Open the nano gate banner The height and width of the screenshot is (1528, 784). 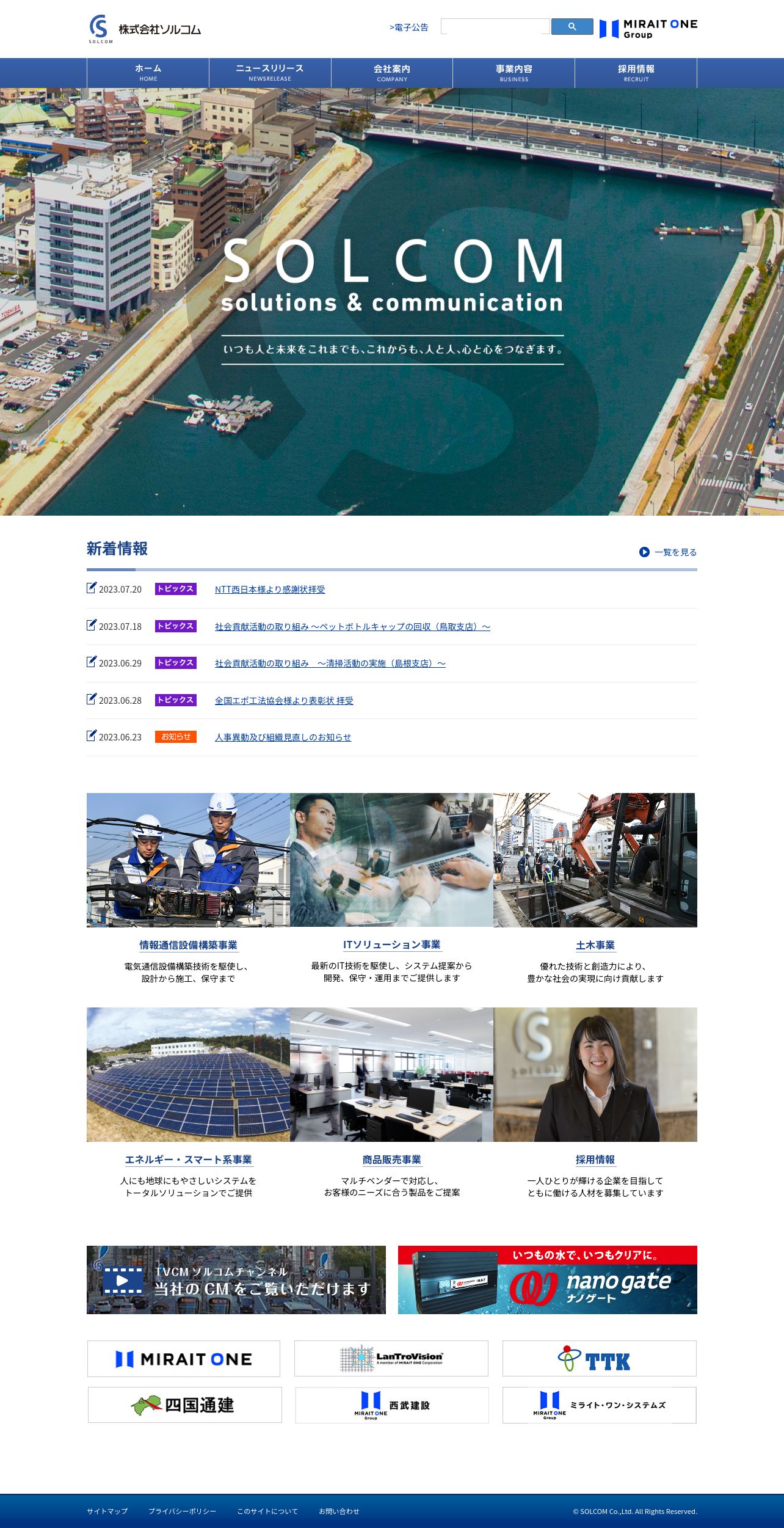click(x=548, y=1280)
